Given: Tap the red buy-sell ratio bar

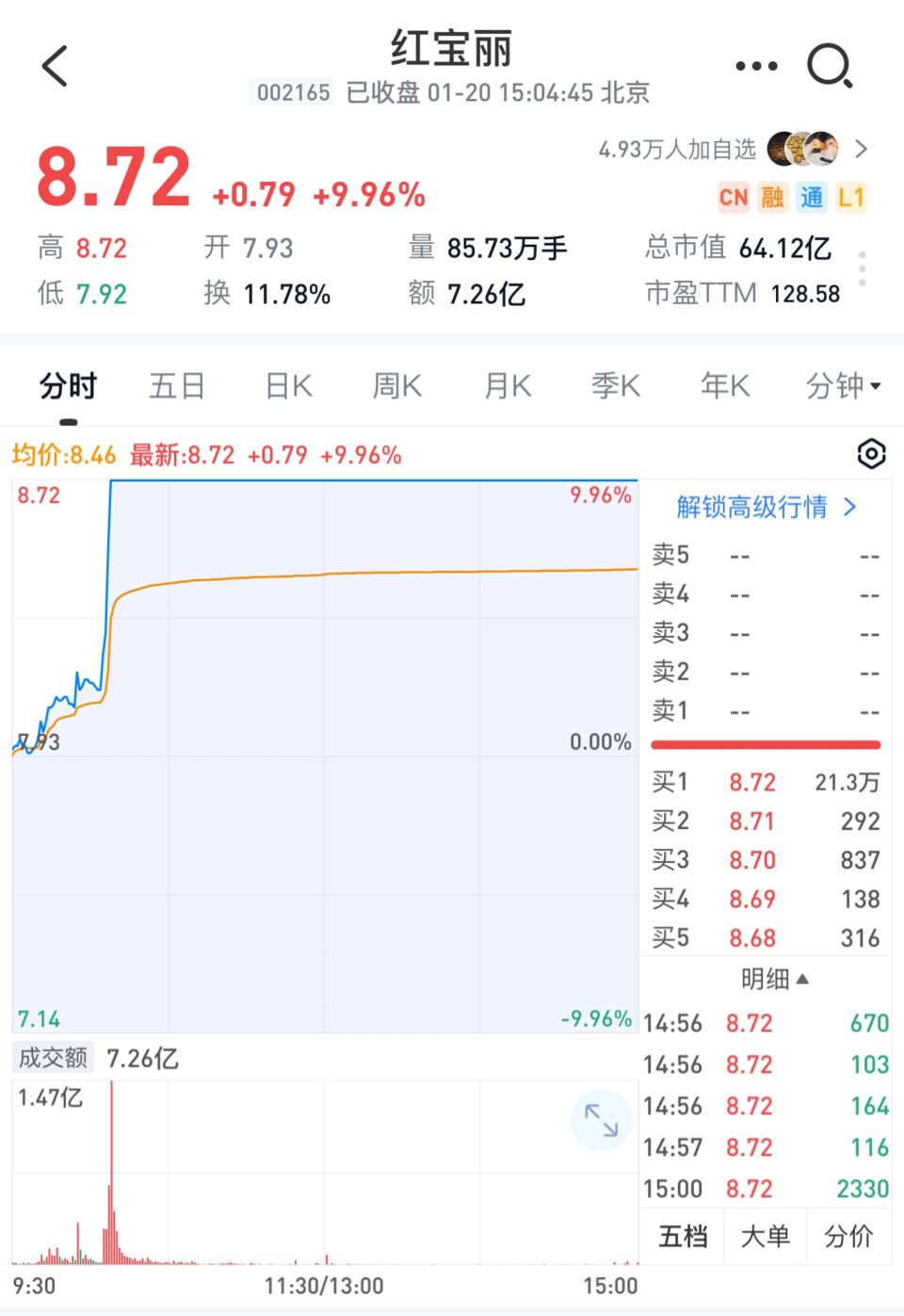Looking at the screenshot, I should (x=765, y=743).
